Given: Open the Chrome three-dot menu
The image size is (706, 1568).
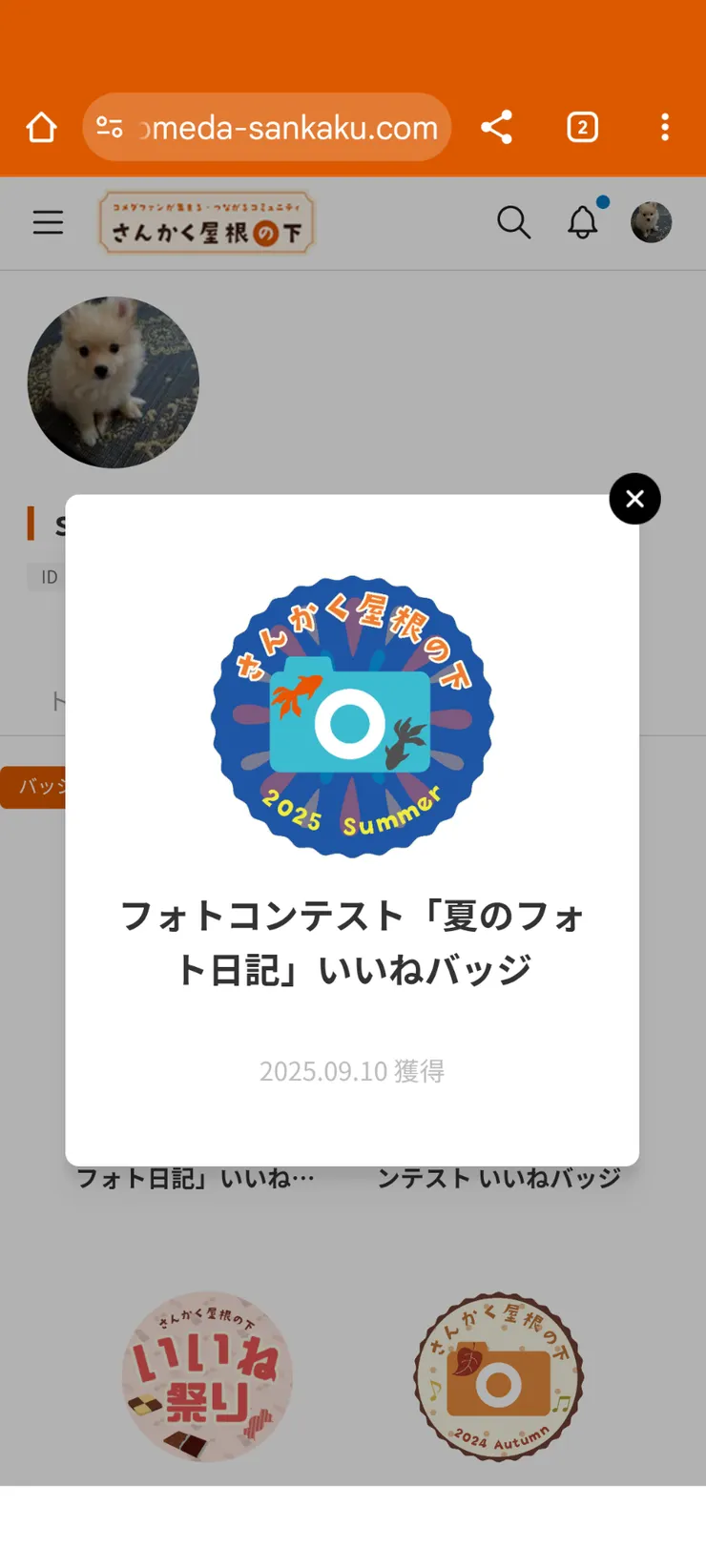Looking at the screenshot, I should point(665,126).
